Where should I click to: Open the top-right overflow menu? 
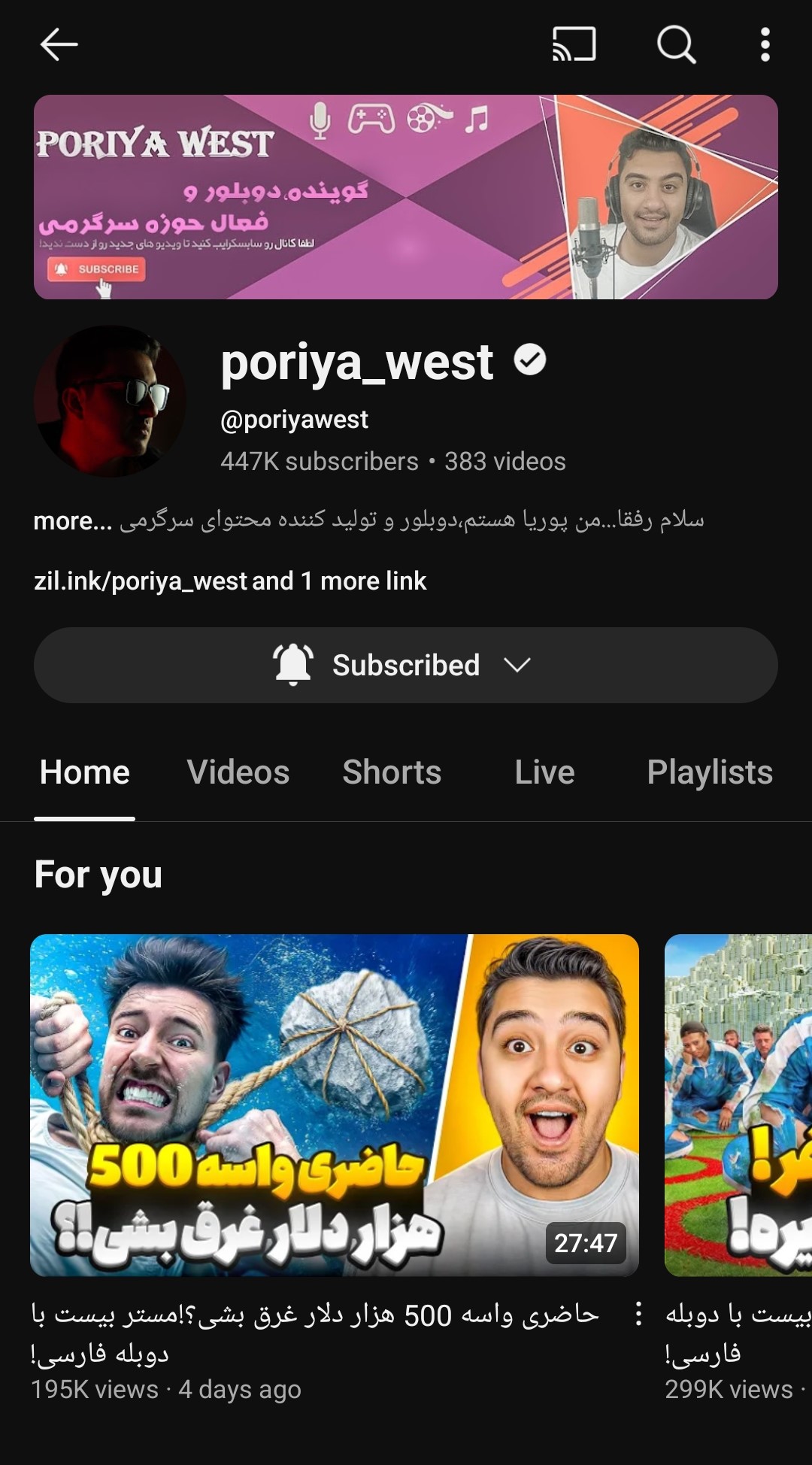(765, 44)
